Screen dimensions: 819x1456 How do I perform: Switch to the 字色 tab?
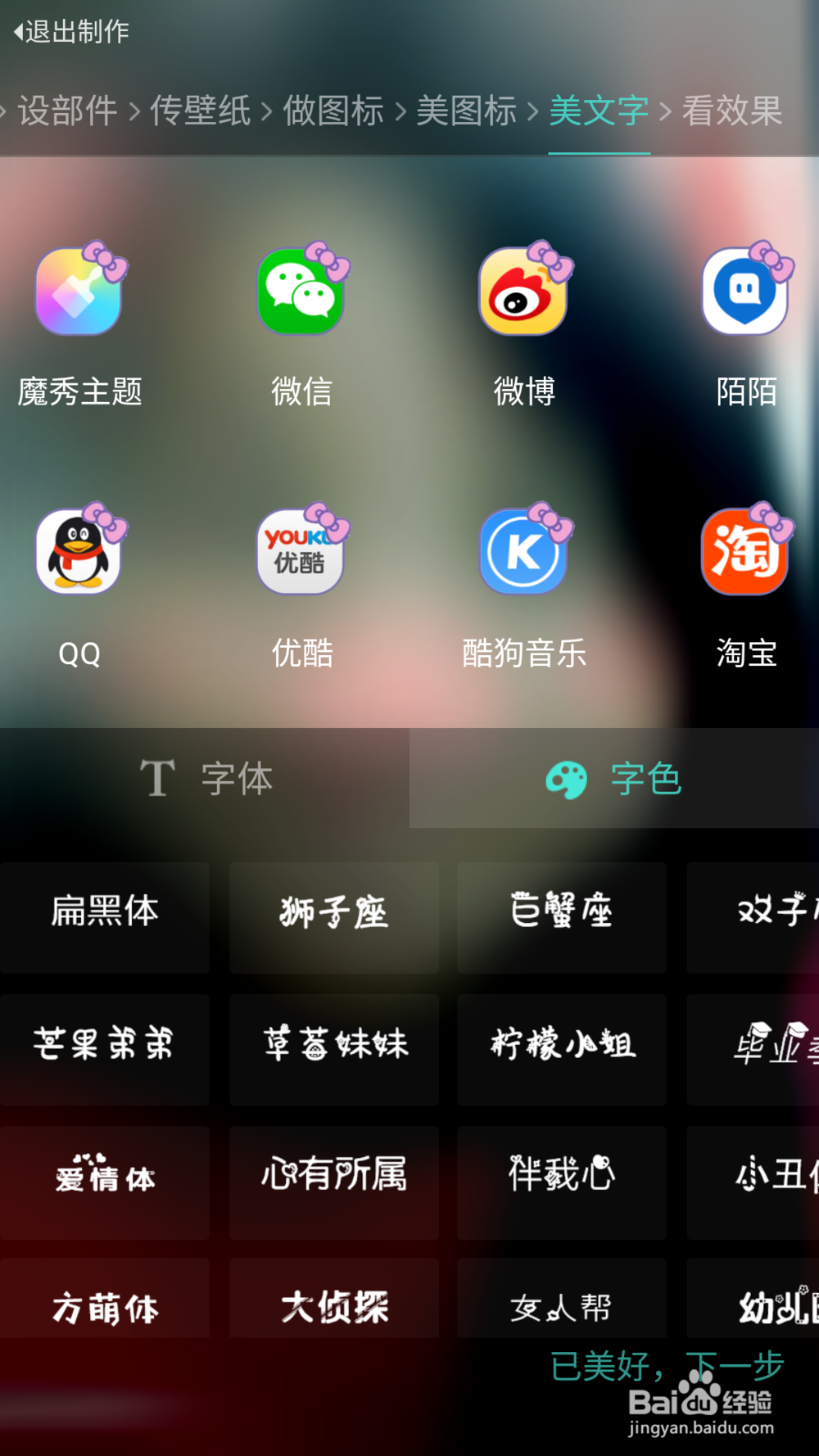tap(614, 779)
